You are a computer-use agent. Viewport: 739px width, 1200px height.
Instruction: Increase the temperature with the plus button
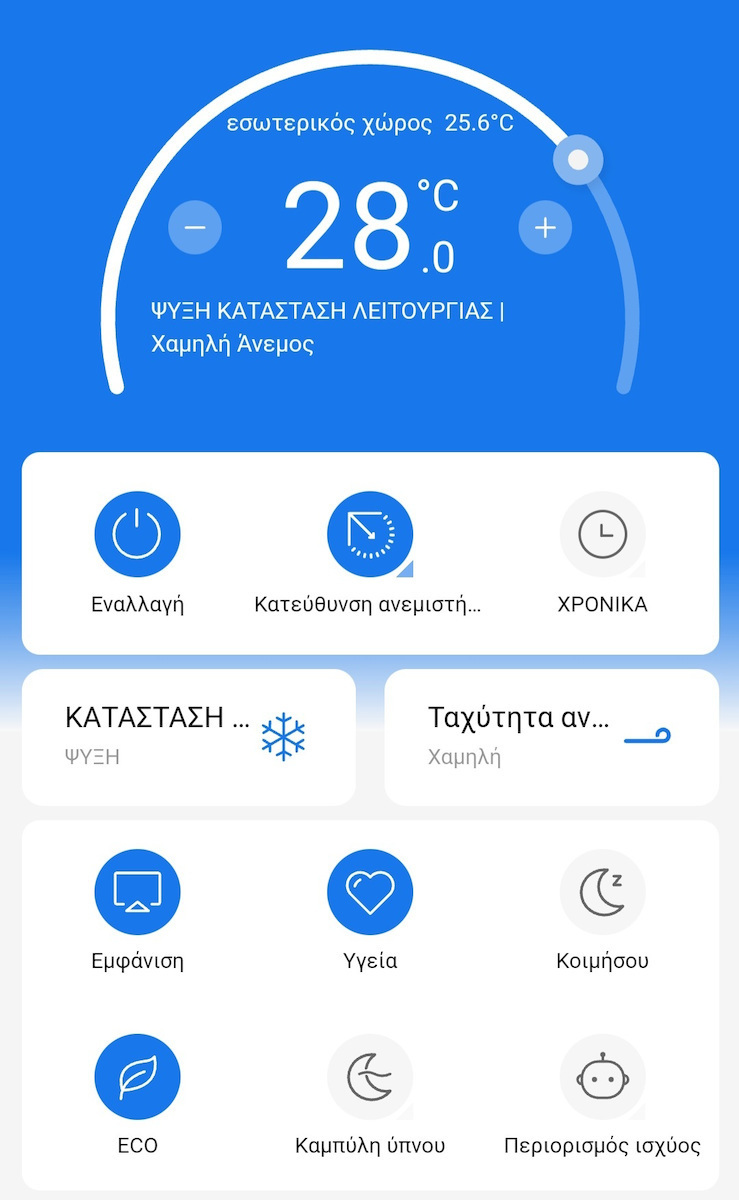coord(545,228)
